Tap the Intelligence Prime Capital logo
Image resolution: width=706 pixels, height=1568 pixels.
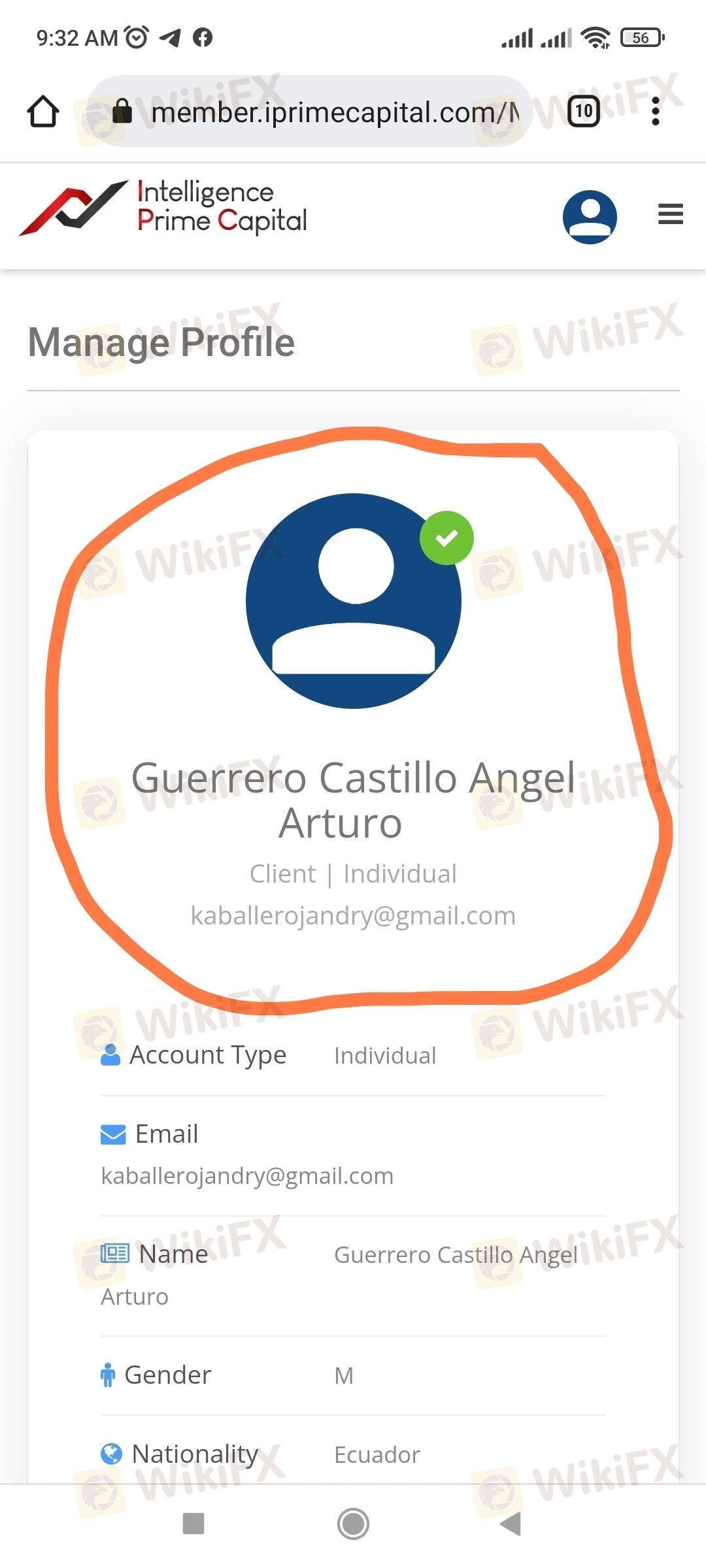pyautogui.click(x=163, y=207)
